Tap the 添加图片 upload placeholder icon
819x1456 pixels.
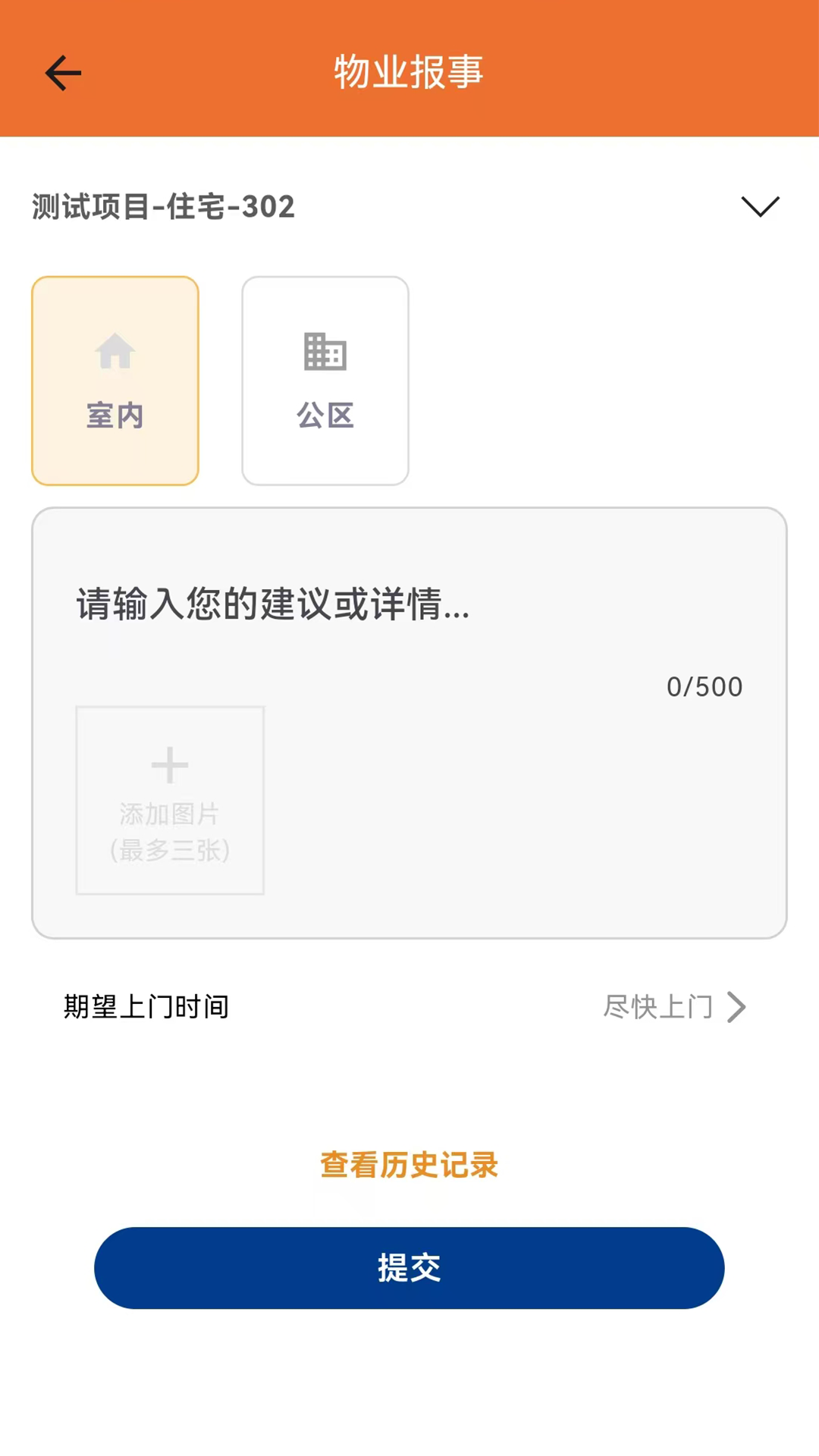pyautogui.click(x=169, y=800)
